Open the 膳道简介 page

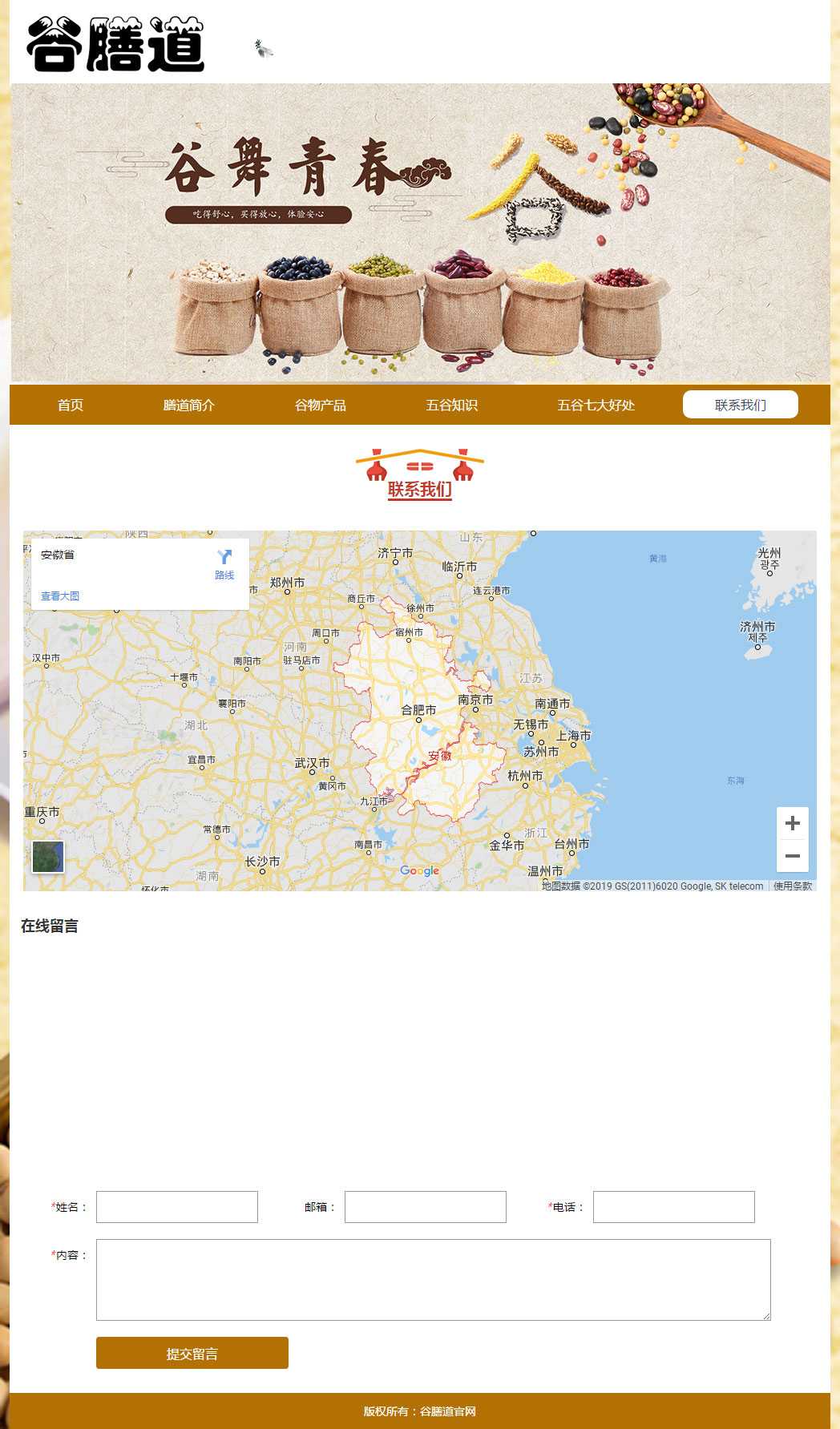click(189, 405)
